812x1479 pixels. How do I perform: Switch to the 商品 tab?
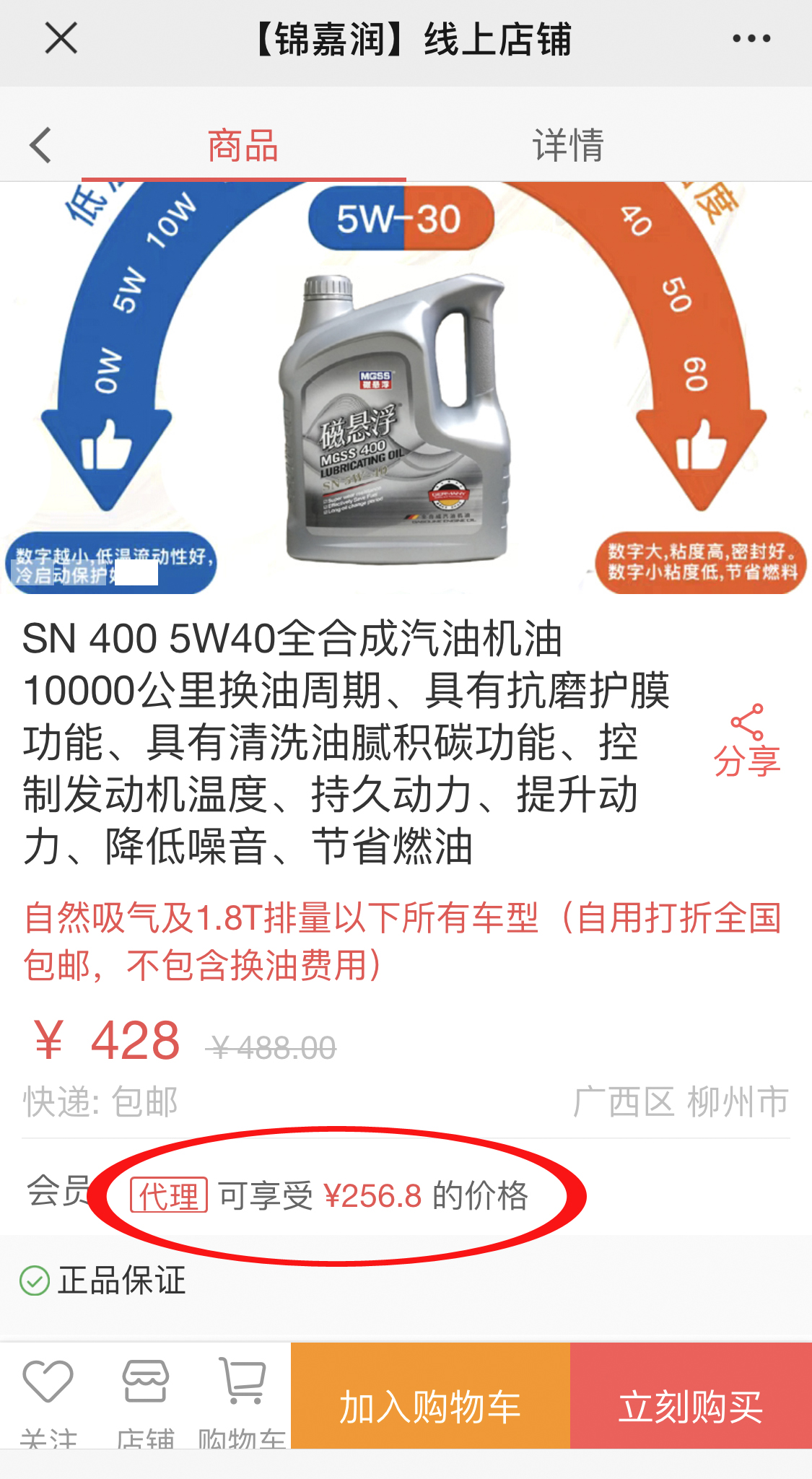pyautogui.click(x=243, y=145)
